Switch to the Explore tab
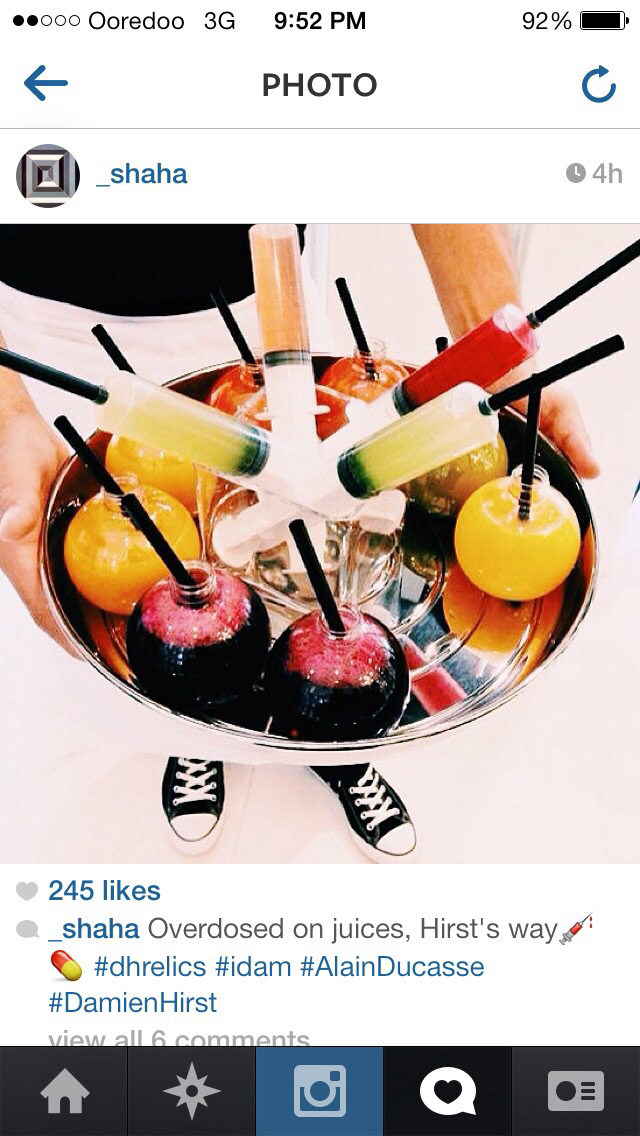640x1136 pixels. pyautogui.click(x=191, y=1091)
